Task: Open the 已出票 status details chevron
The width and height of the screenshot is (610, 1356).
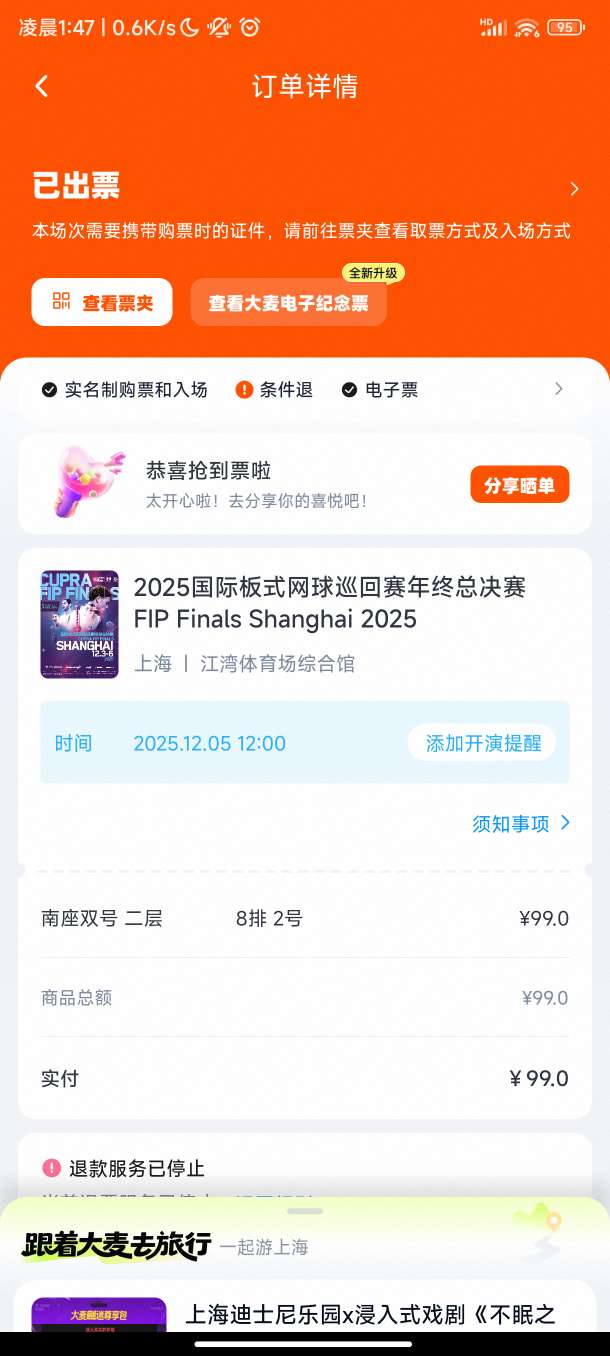Action: (574, 189)
